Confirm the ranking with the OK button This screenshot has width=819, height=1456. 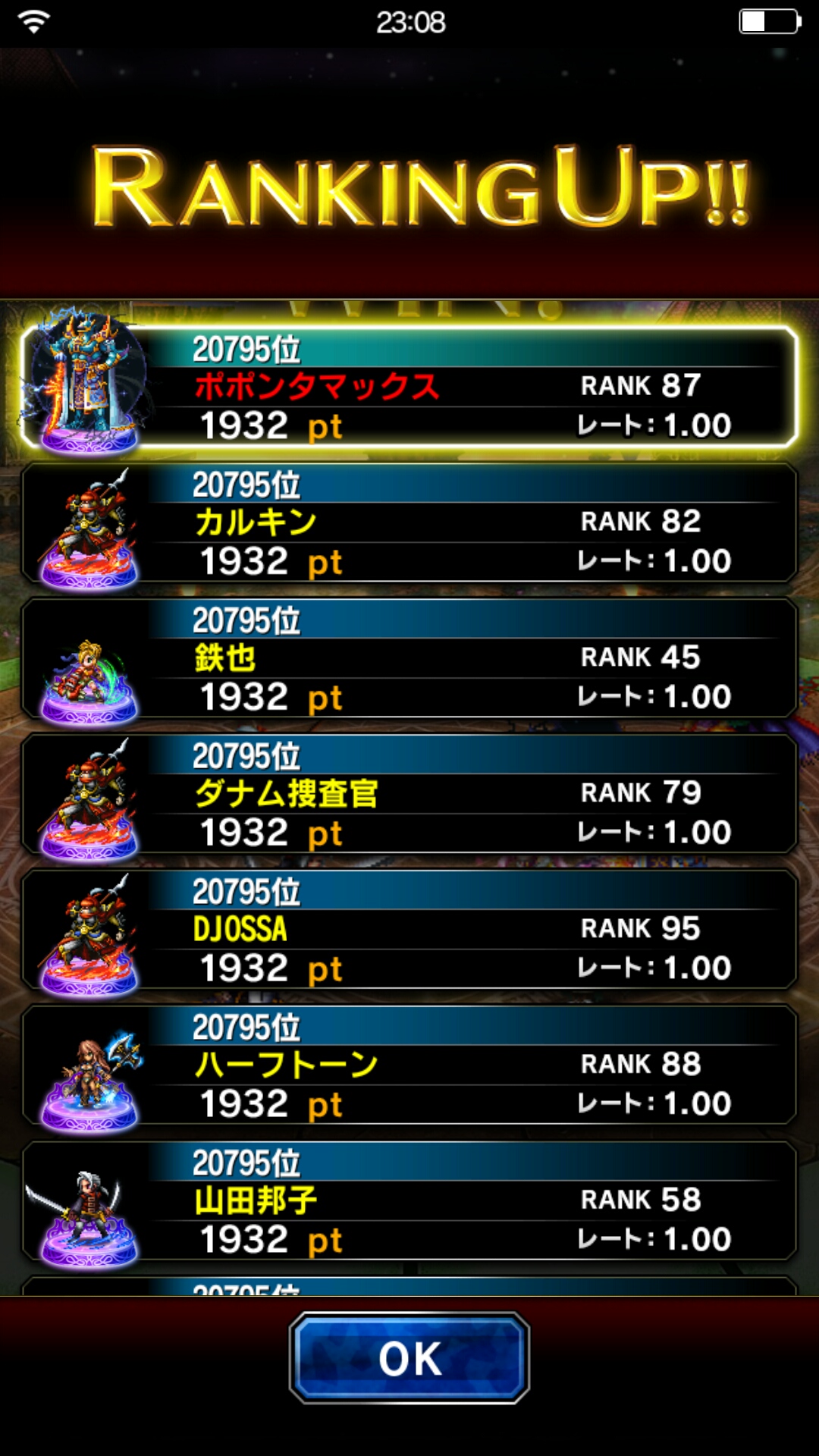tap(409, 1357)
